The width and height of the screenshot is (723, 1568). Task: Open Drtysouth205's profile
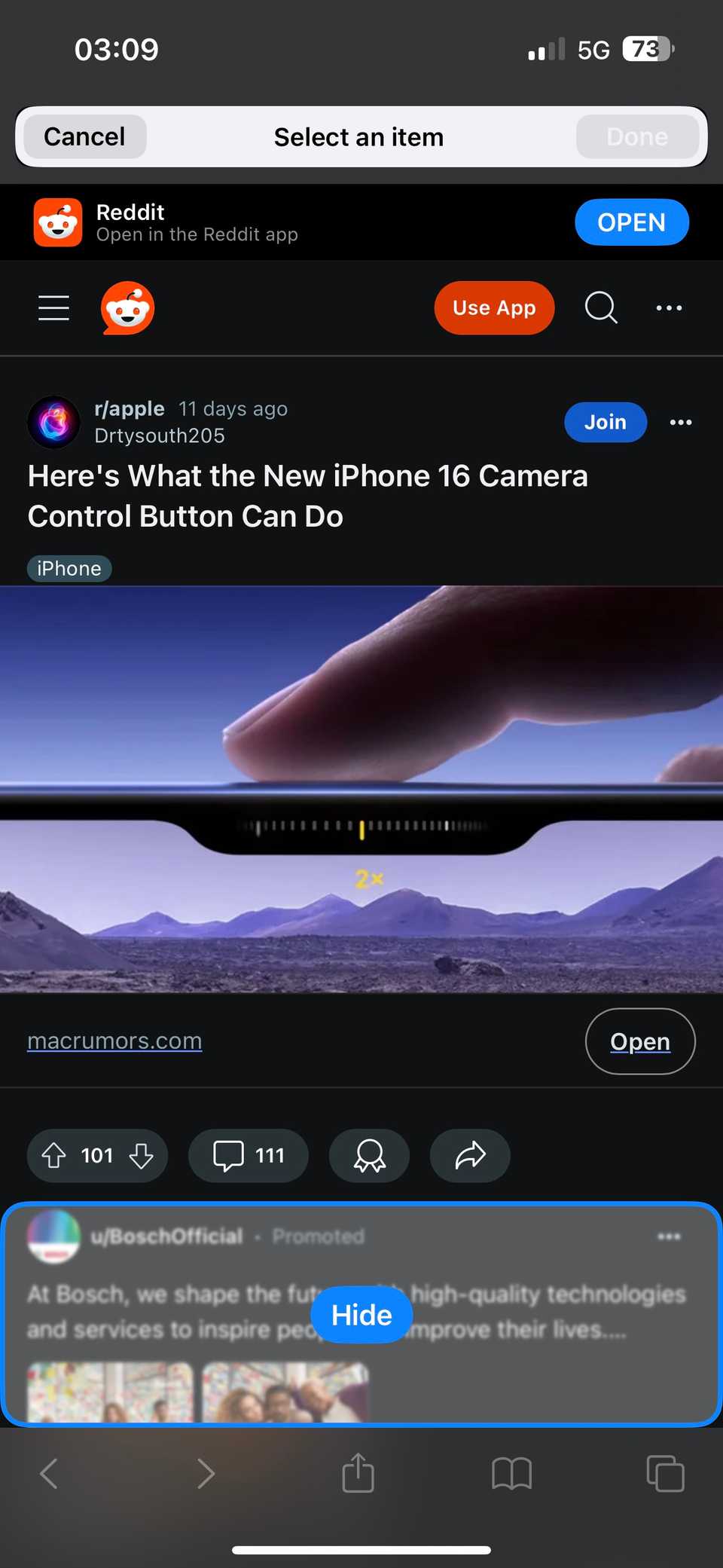point(159,436)
